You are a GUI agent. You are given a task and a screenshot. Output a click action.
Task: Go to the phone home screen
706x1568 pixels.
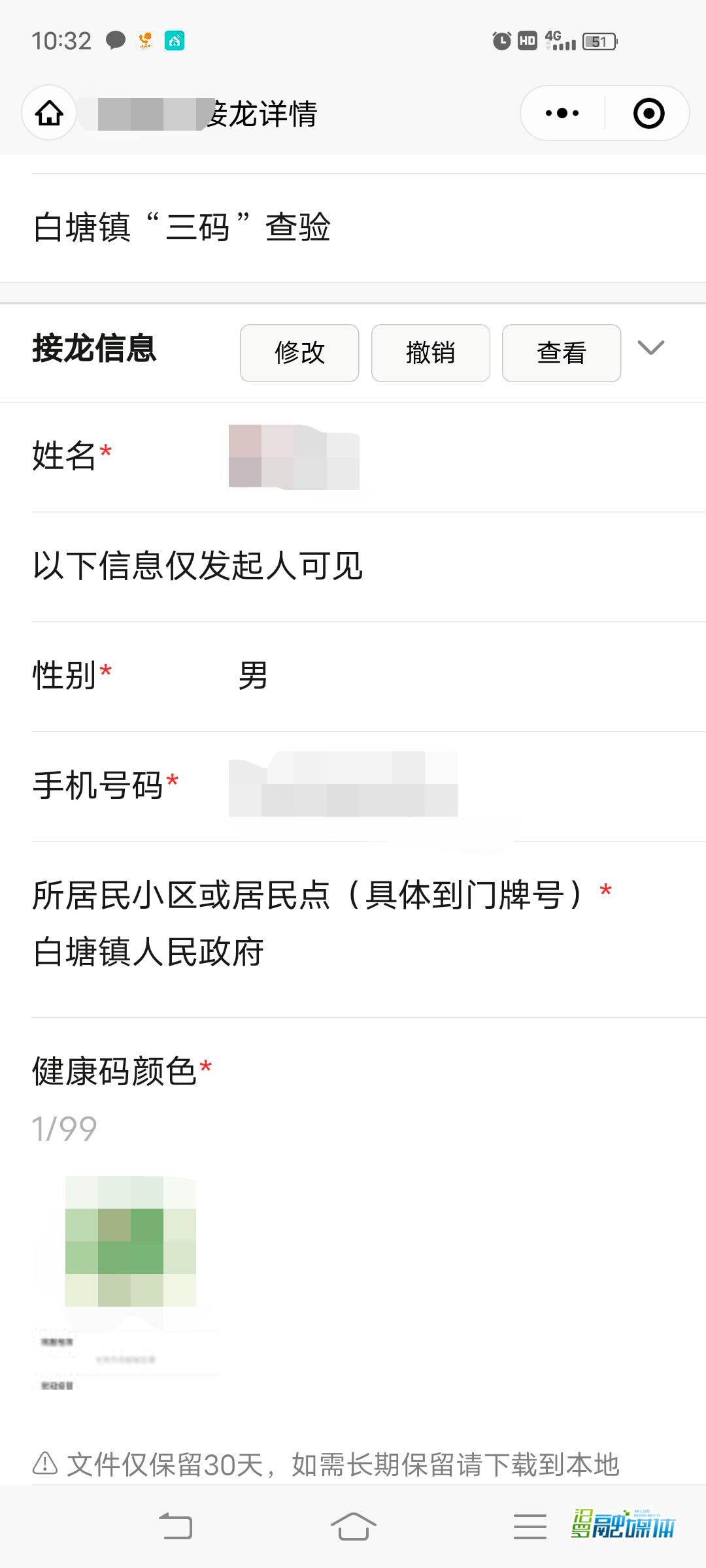tap(353, 1526)
